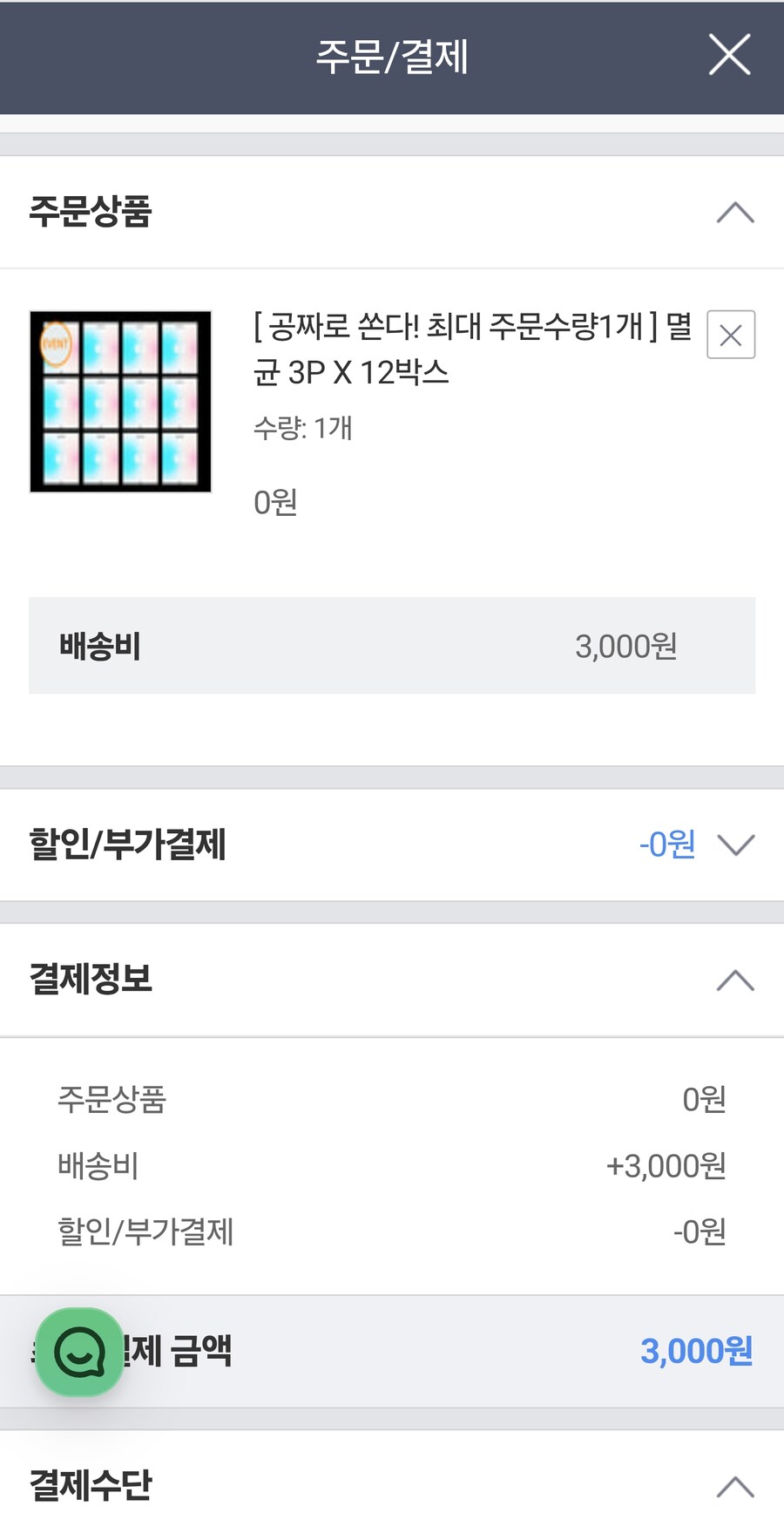This screenshot has width=784, height=1540.
Task: Close the 주문/결제 order page
Action: click(729, 55)
